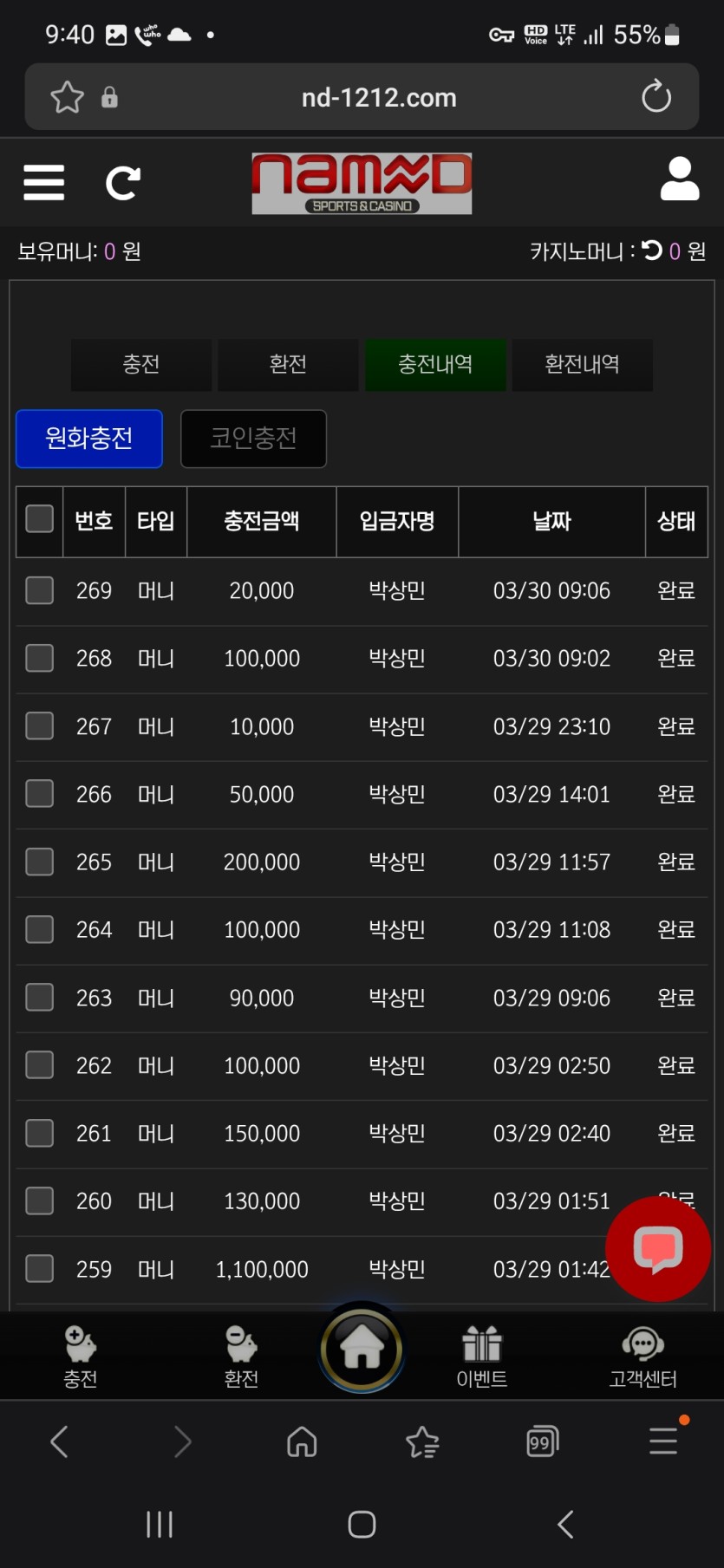The image size is (724, 1568).
Task: Open 이벤트 in bottom navigation
Action: pyautogui.click(x=482, y=1357)
